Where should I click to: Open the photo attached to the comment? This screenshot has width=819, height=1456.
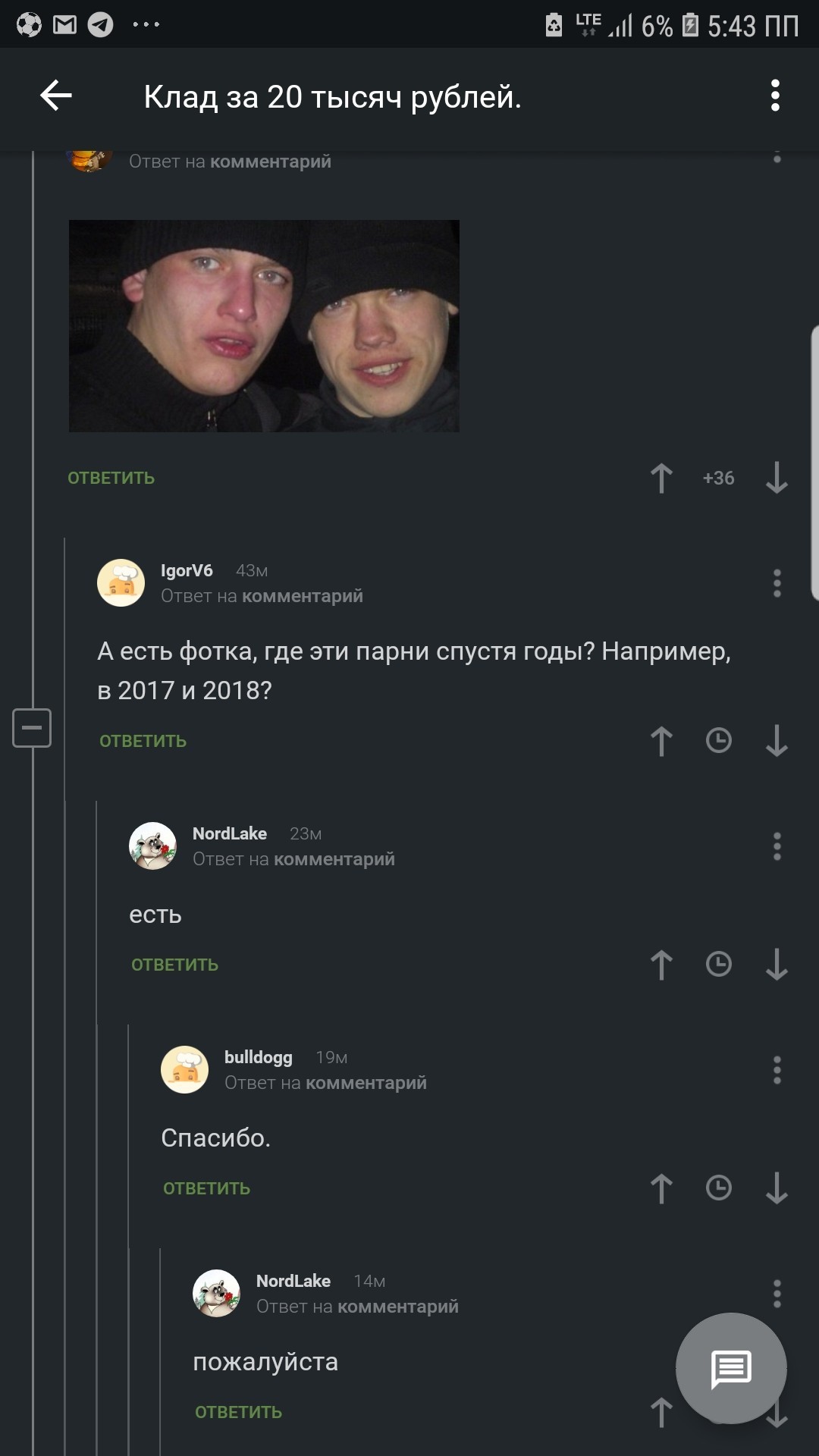click(x=264, y=326)
